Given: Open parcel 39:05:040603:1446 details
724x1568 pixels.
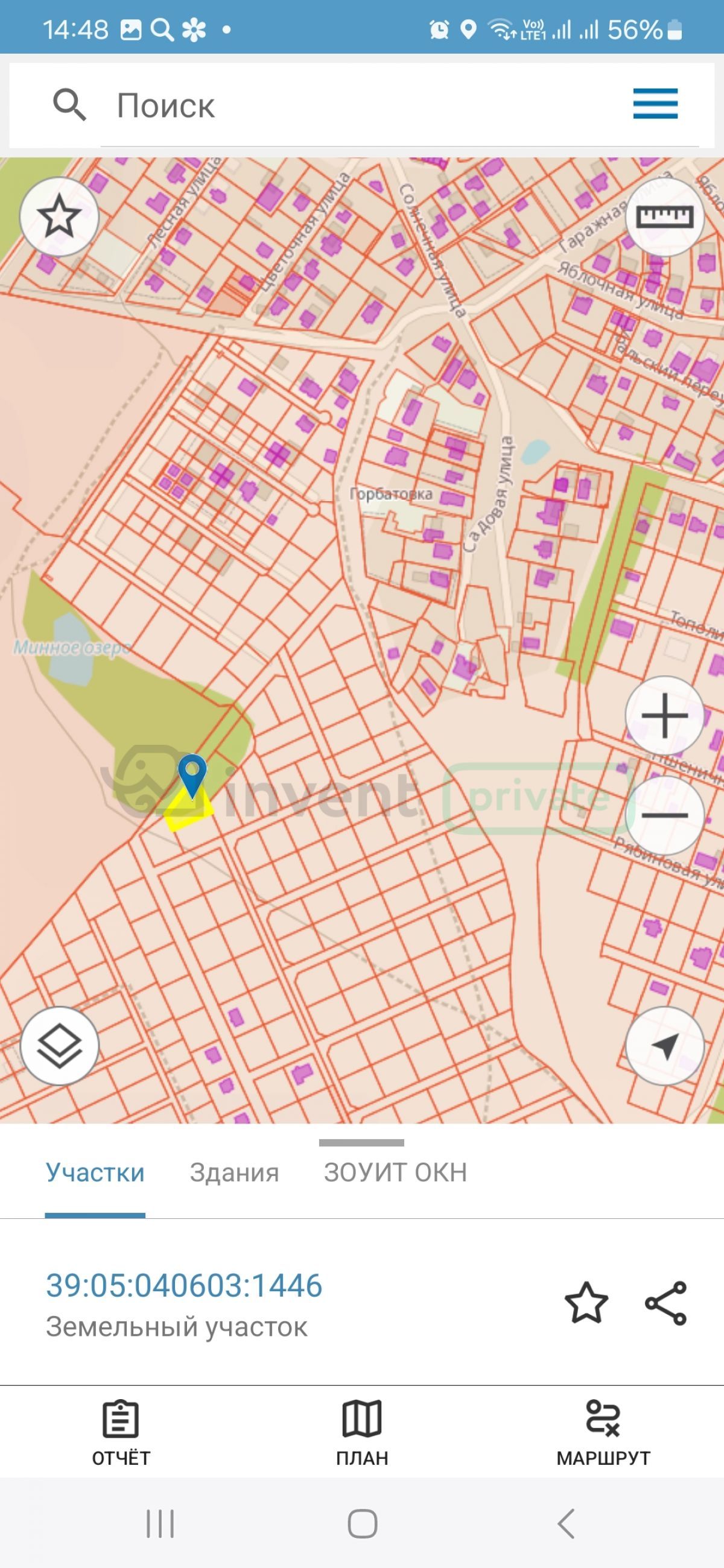Looking at the screenshot, I should point(184,1286).
